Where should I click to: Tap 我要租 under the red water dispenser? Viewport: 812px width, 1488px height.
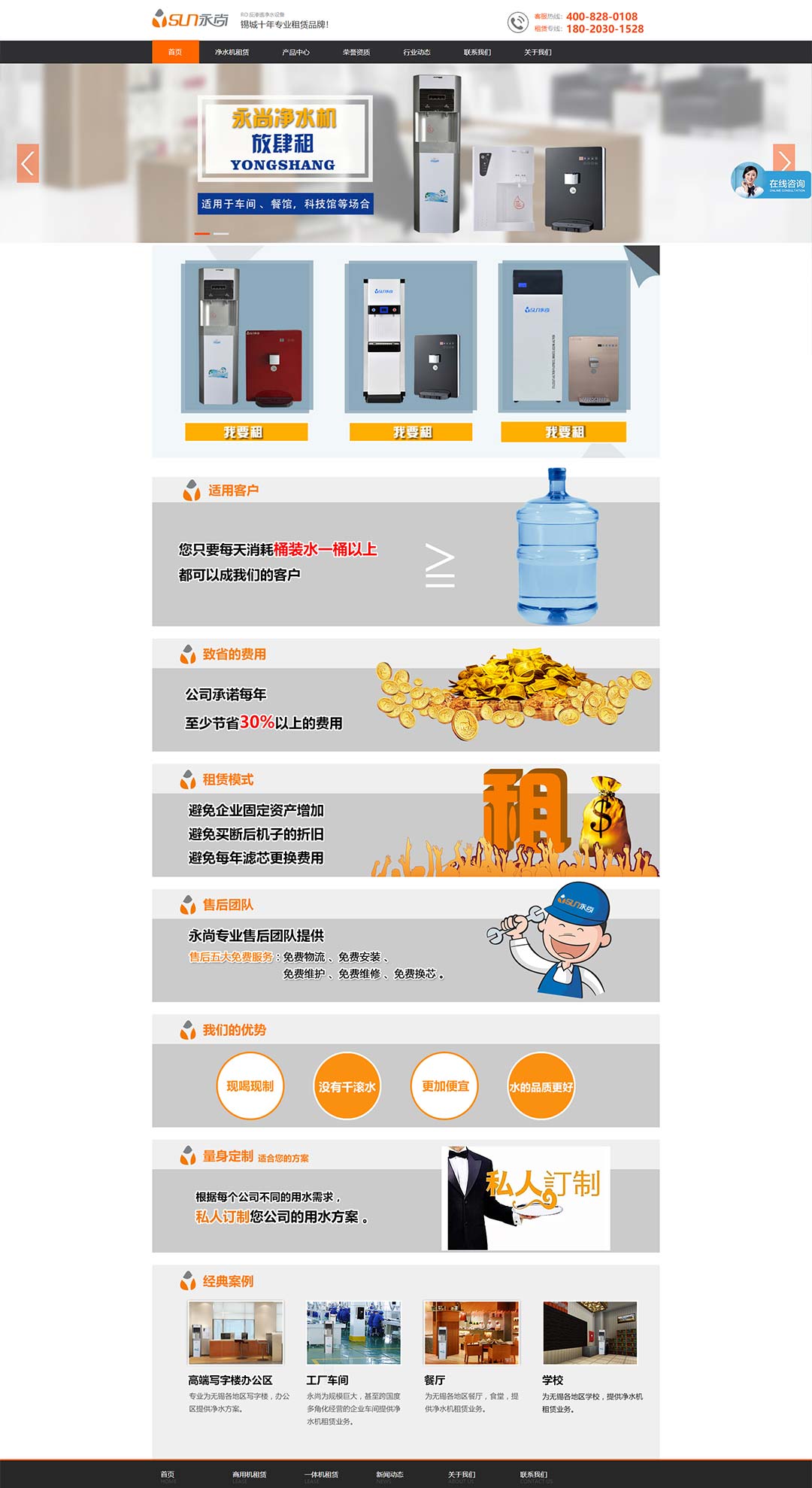coord(246,432)
